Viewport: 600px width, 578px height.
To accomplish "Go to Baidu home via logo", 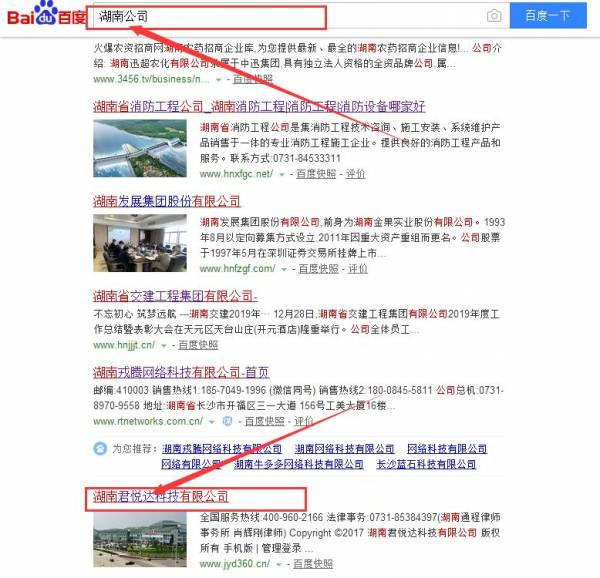I will tap(46, 17).
